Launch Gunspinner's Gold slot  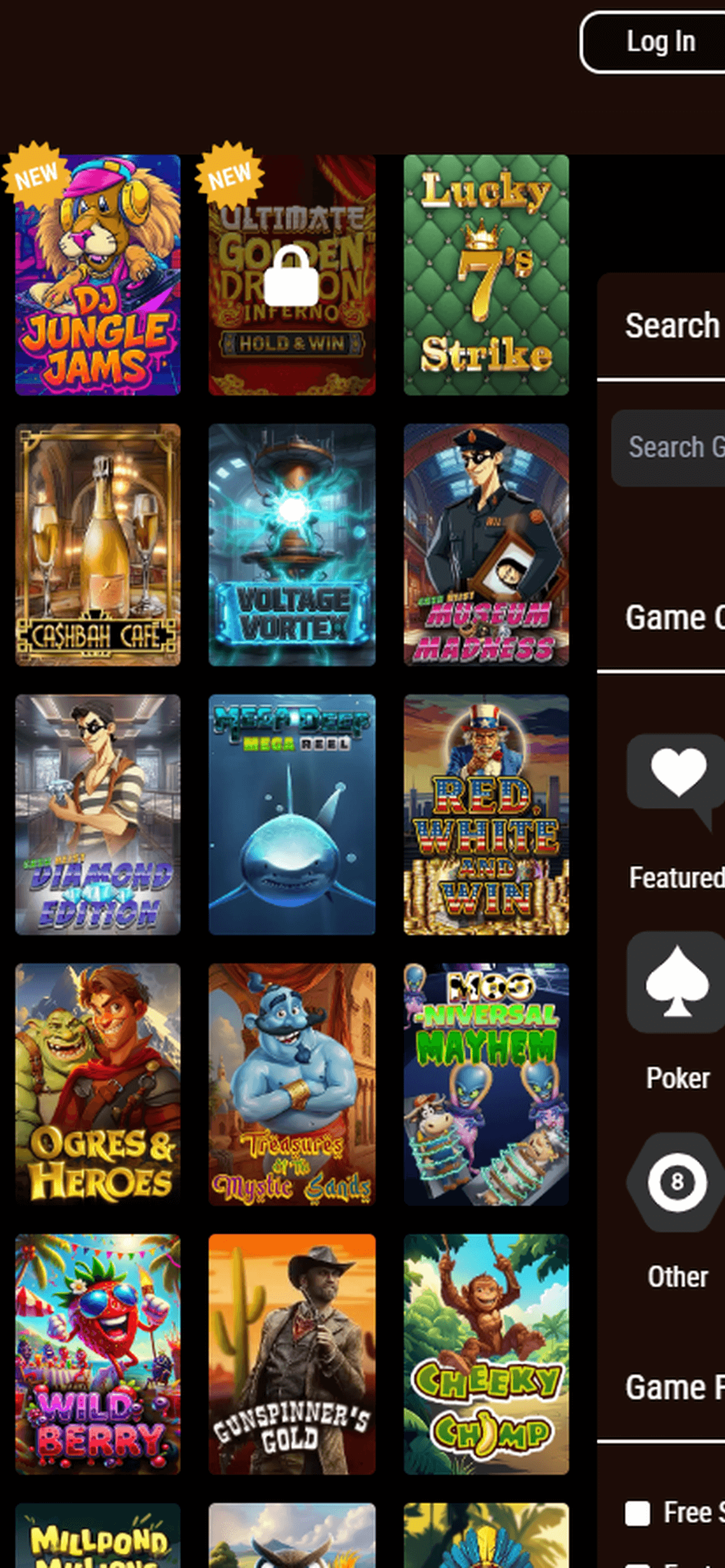click(292, 1354)
